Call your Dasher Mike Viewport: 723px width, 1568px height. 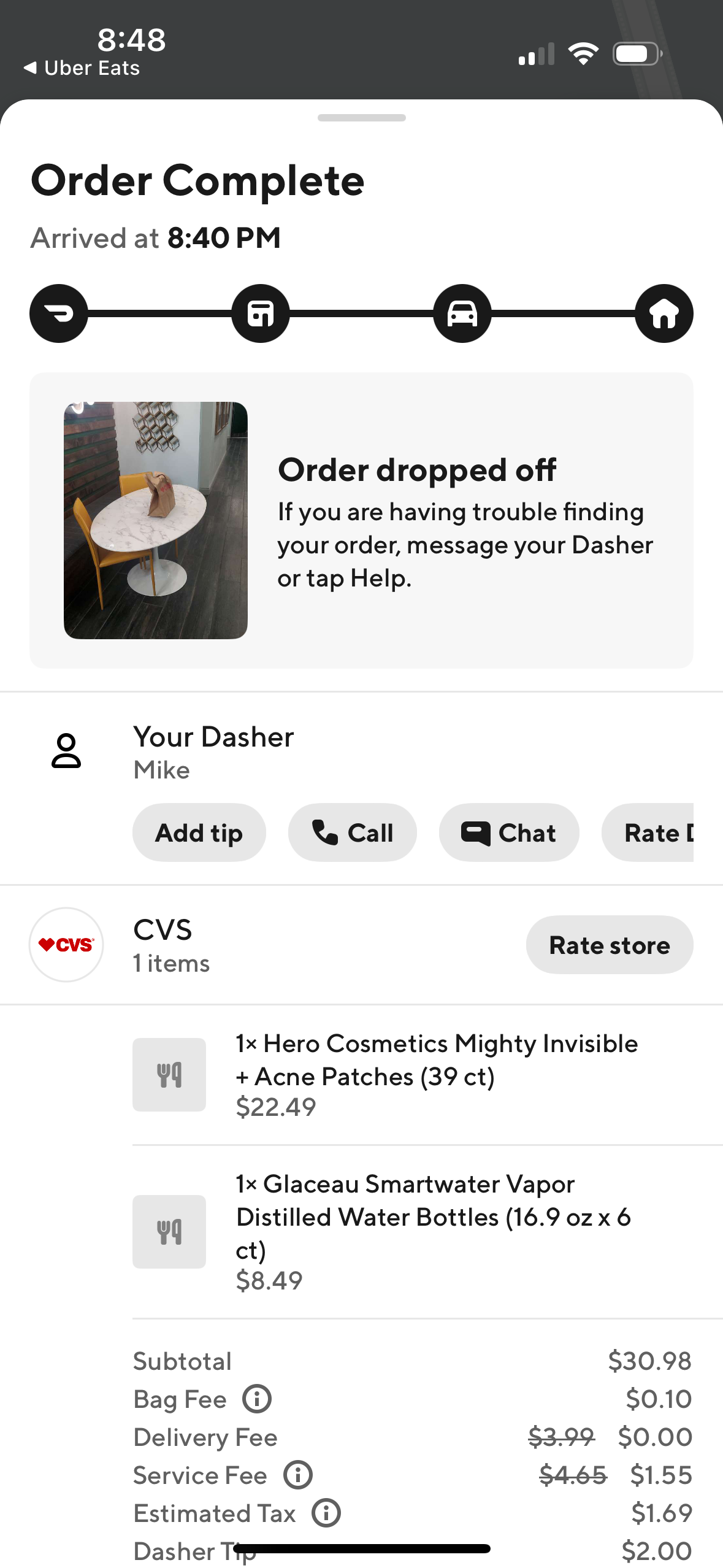click(x=352, y=832)
